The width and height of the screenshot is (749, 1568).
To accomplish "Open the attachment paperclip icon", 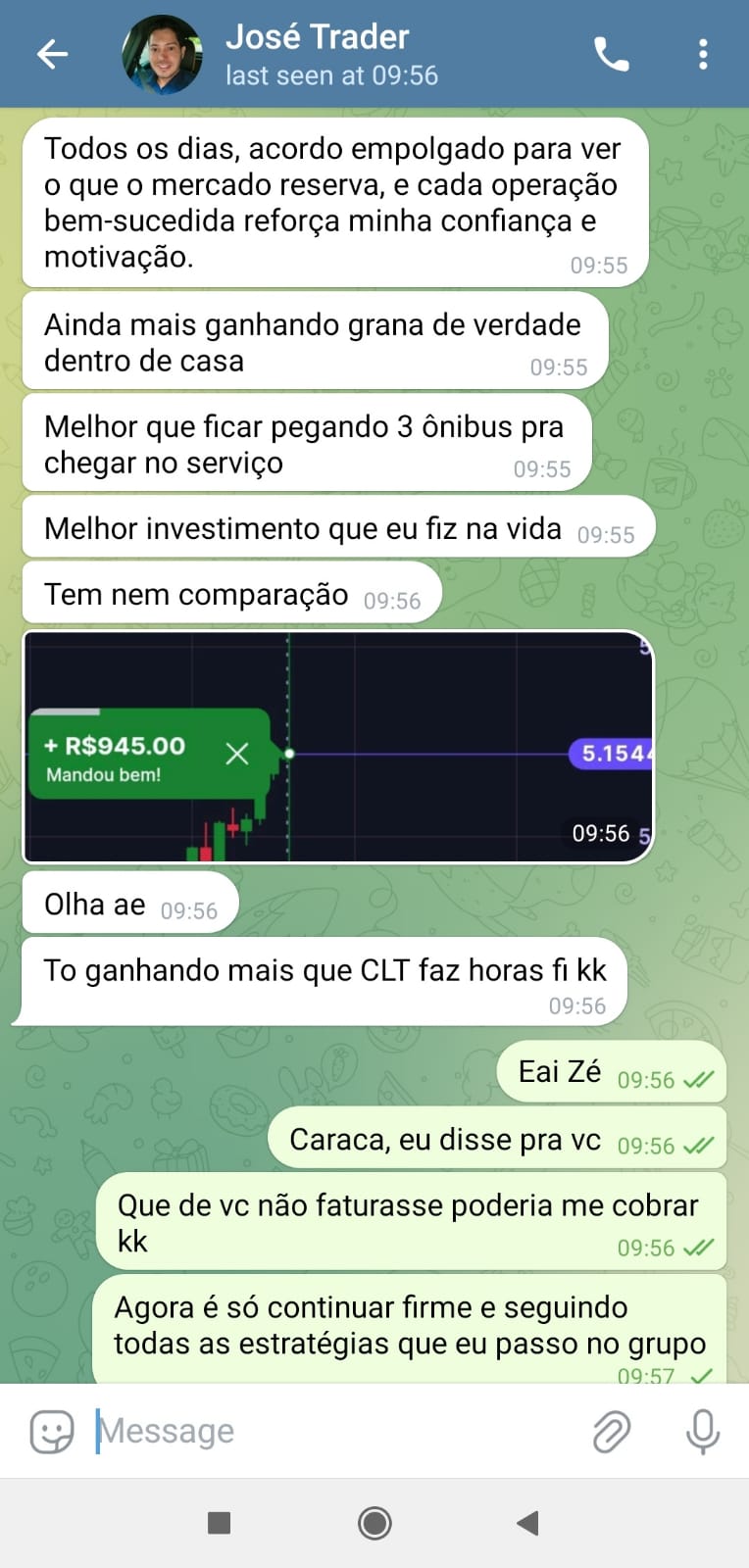I will (611, 1431).
